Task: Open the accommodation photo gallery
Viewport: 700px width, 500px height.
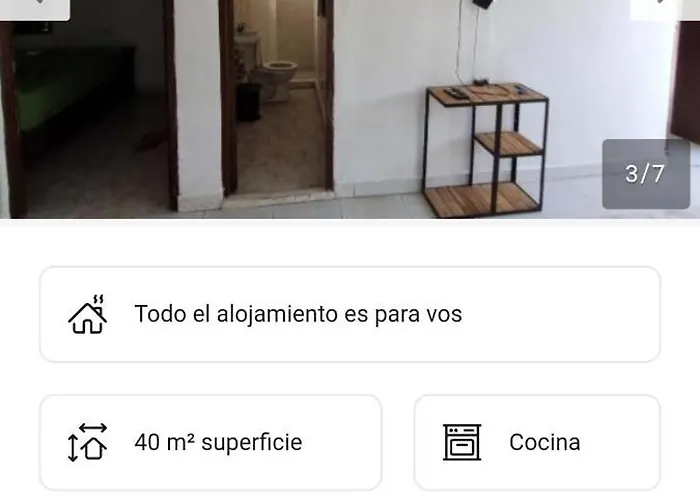Action: point(350,110)
